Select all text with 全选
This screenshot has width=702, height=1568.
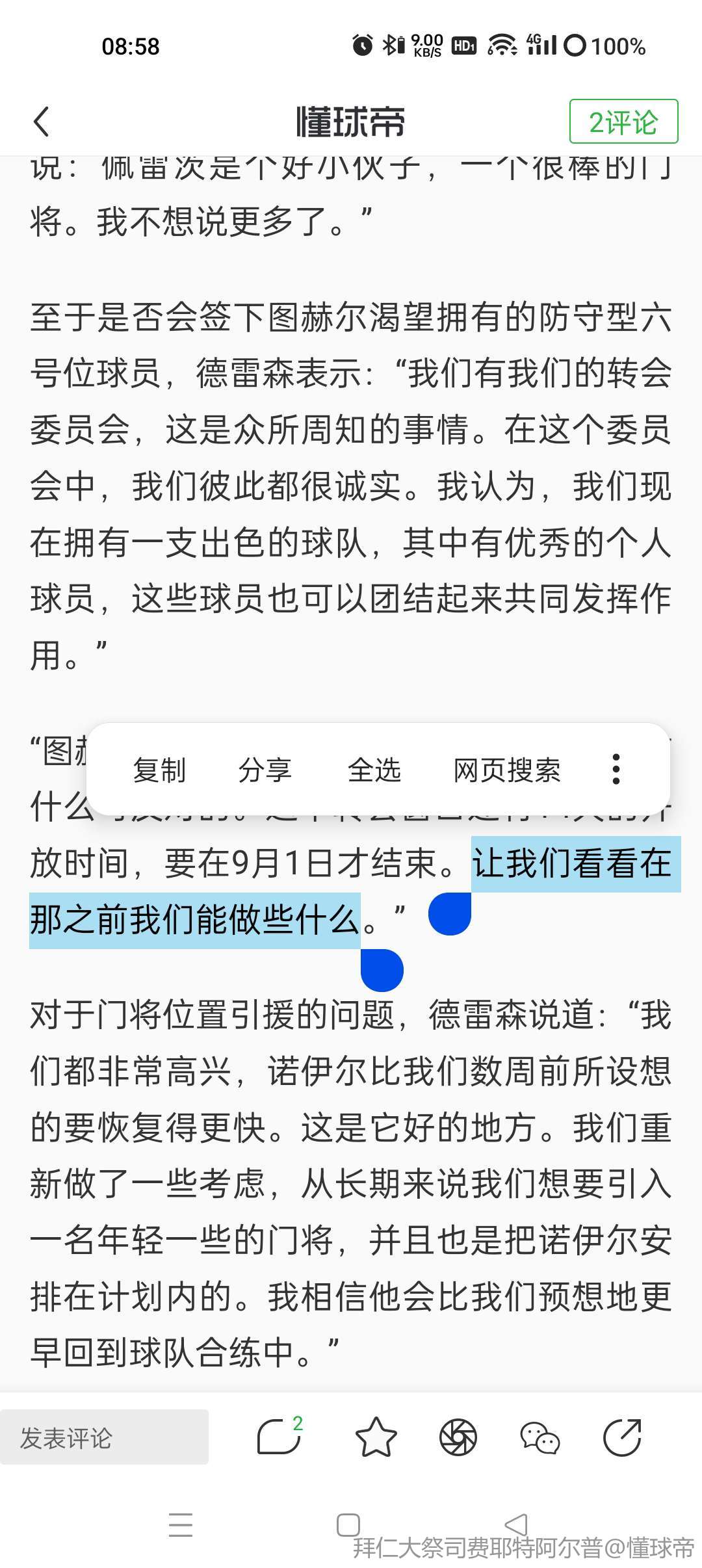pyautogui.click(x=374, y=770)
